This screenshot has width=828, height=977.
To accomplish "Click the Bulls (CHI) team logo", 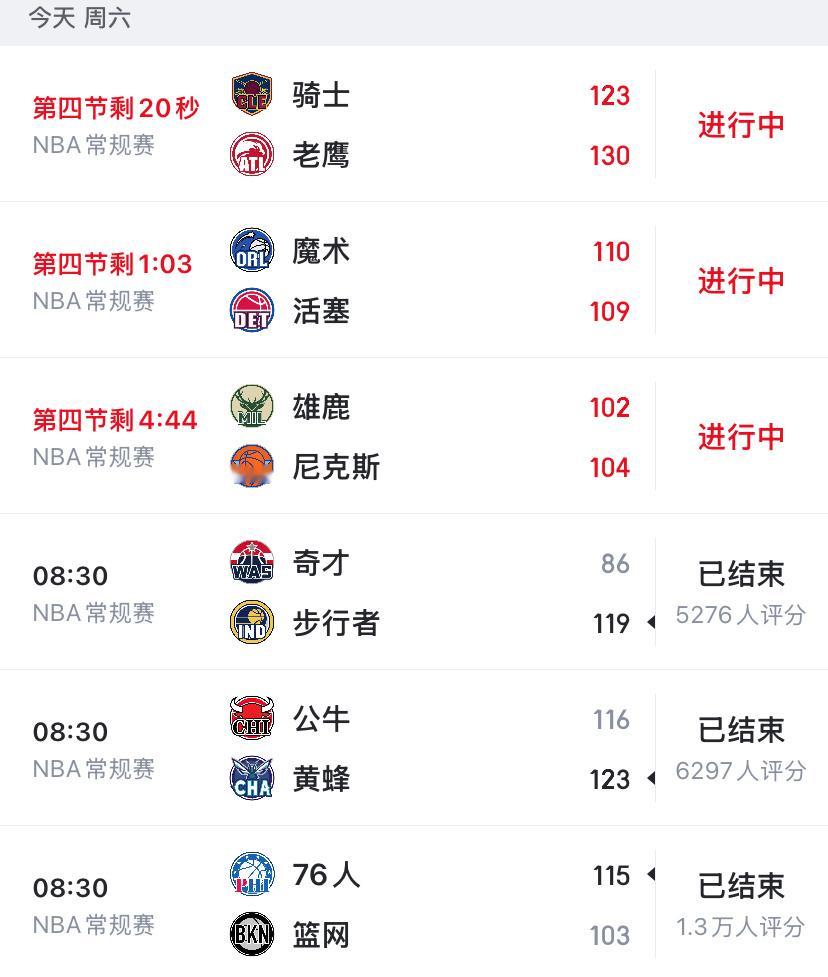I will coord(251,719).
